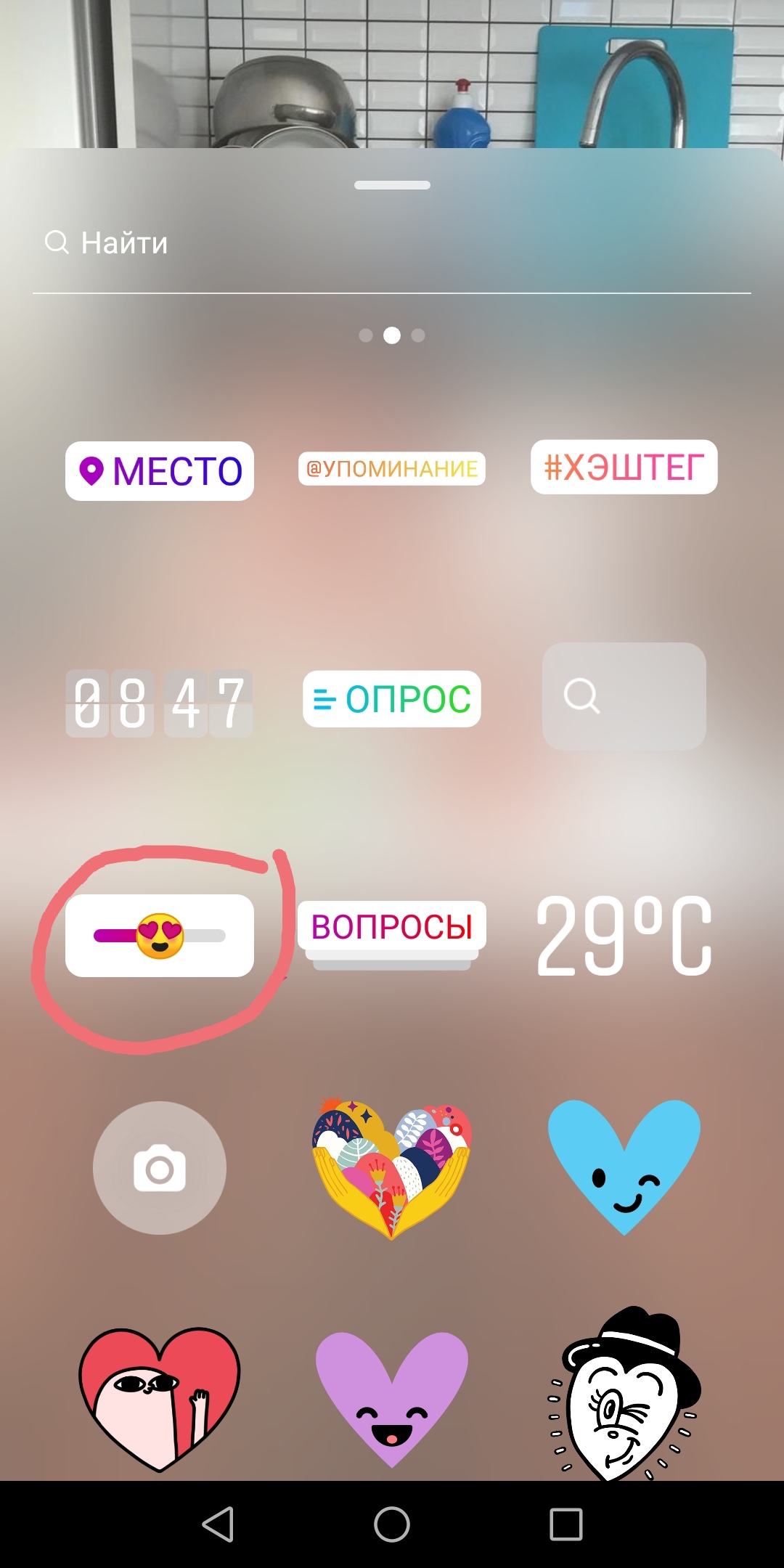Open the camera selfie sticker
The width and height of the screenshot is (784, 1568).
pyautogui.click(x=160, y=1168)
